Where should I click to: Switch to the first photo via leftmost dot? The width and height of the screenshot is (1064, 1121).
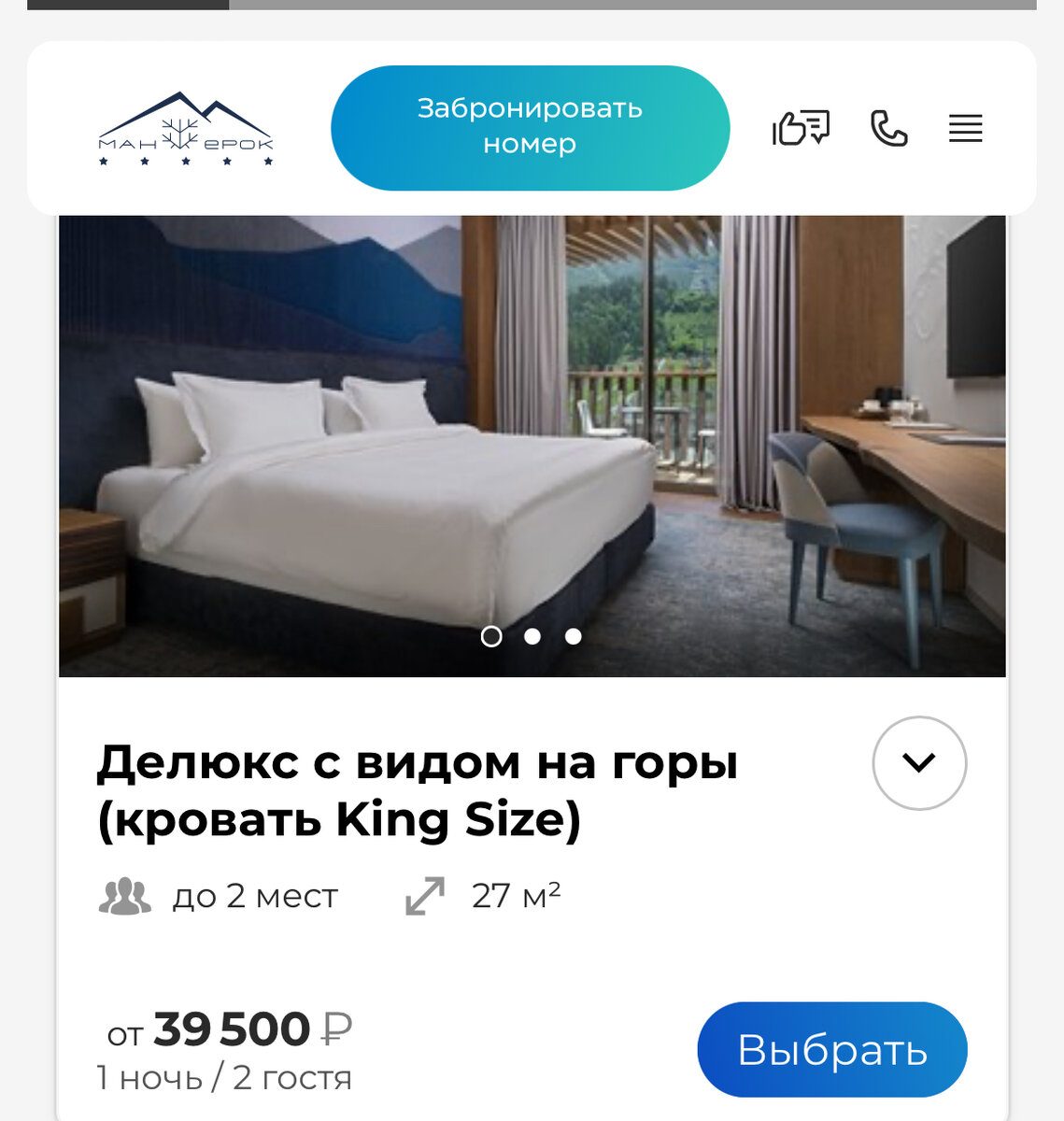489,637
